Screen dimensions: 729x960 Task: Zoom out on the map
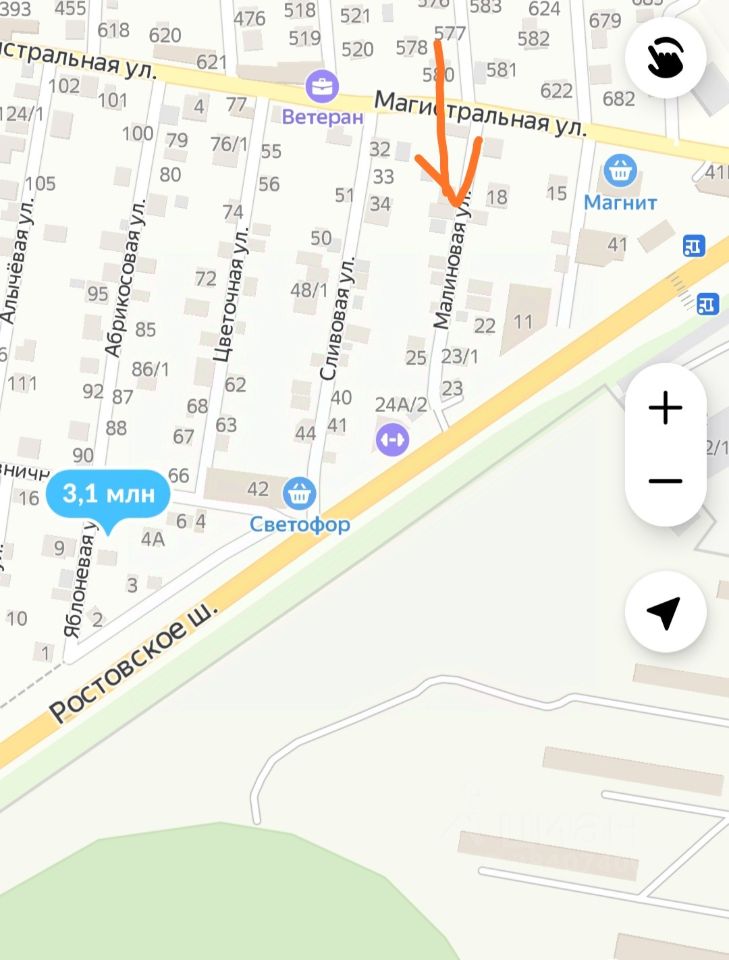[x=665, y=481]
